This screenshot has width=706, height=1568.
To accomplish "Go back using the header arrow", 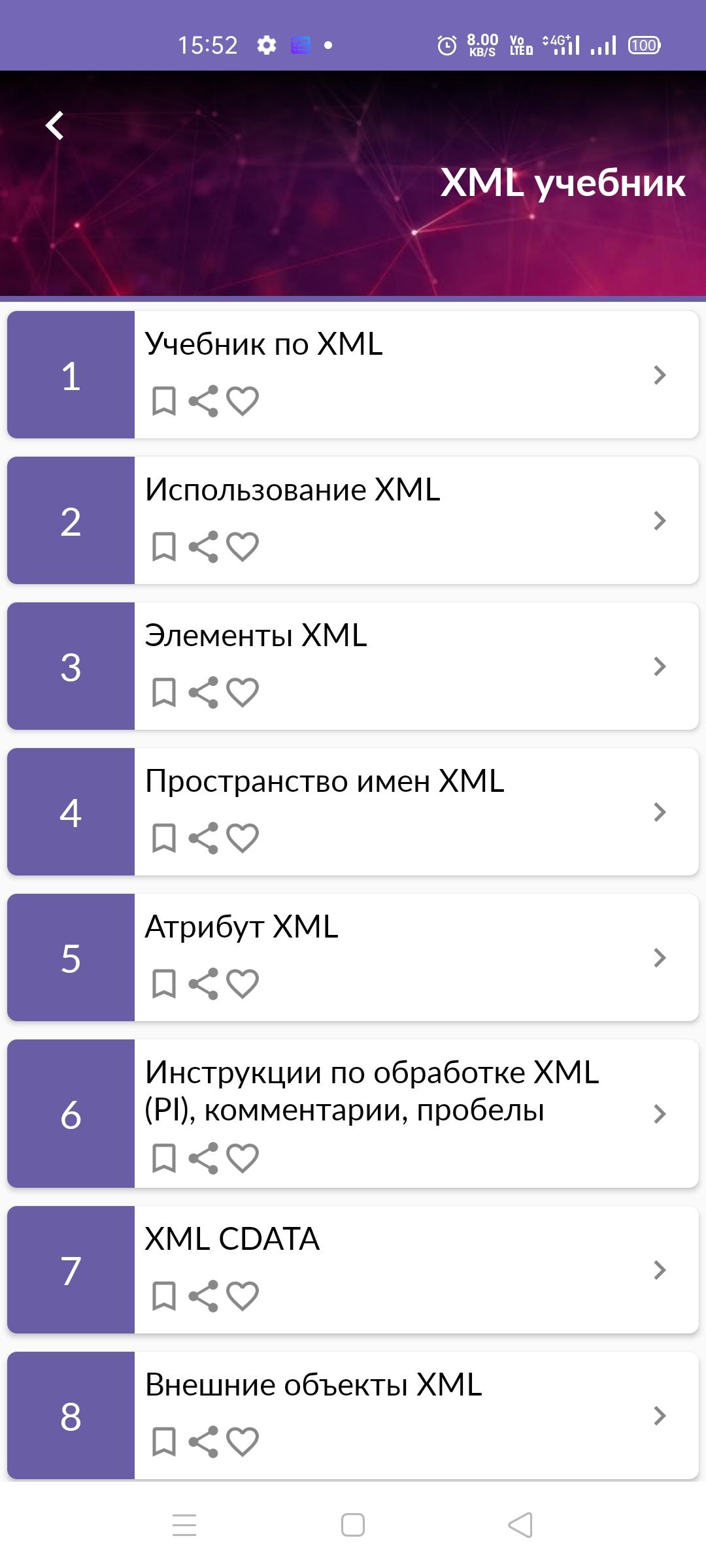I will click(x=55, y=125).
